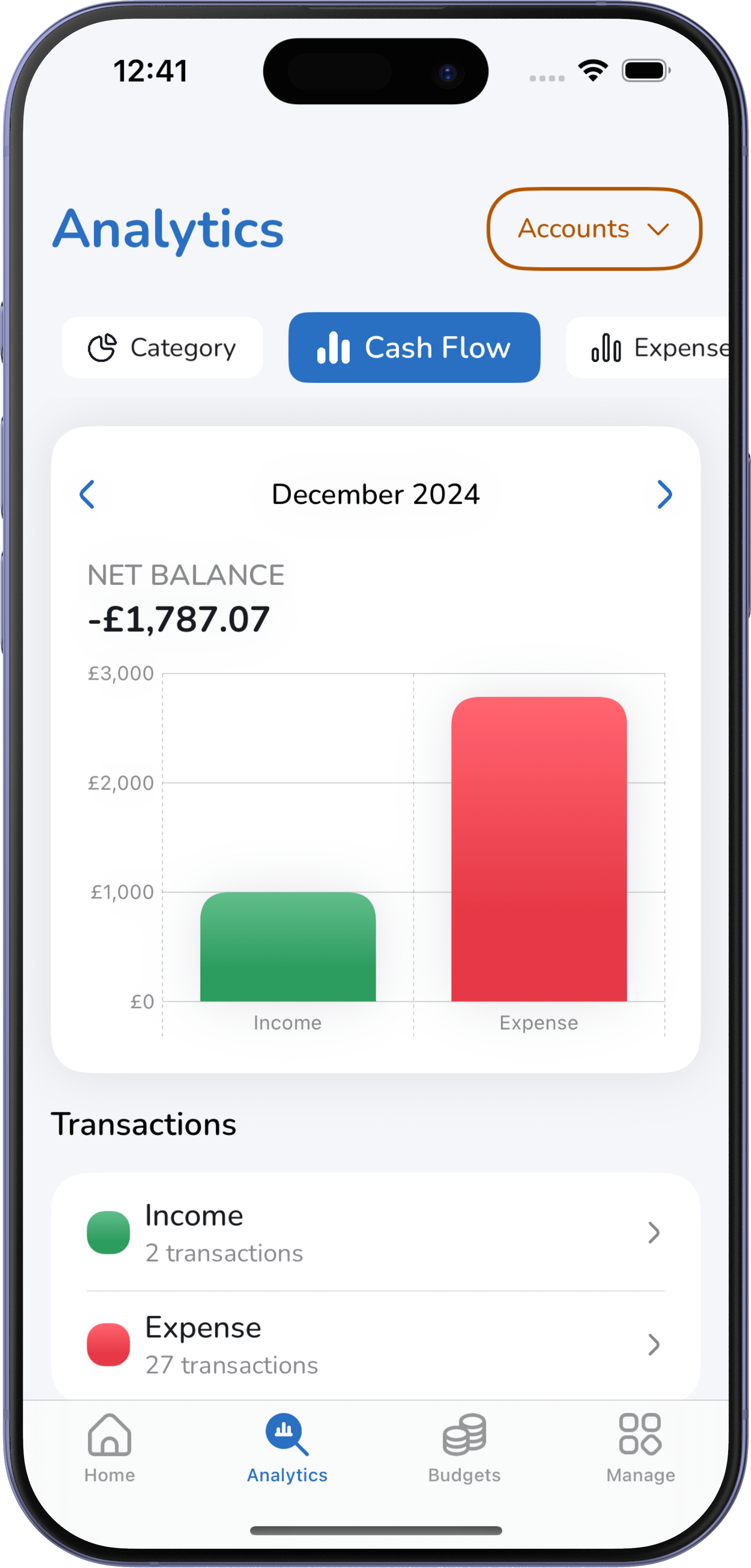Image resolution: width=751 pixels, height=1568 pixels.
Task: Go to the previous month
Action: tap(87, 494)
